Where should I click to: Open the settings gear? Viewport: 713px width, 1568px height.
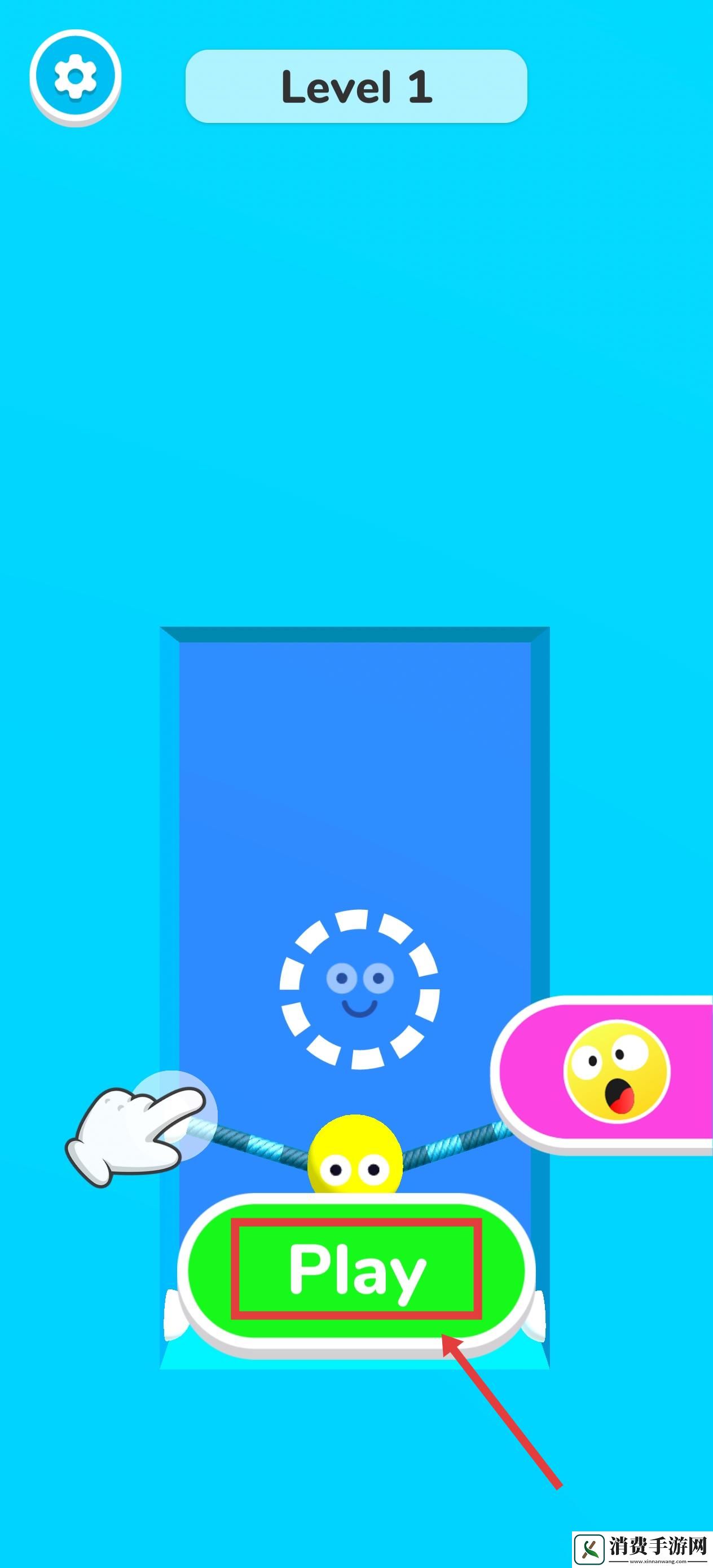(75, 77)
